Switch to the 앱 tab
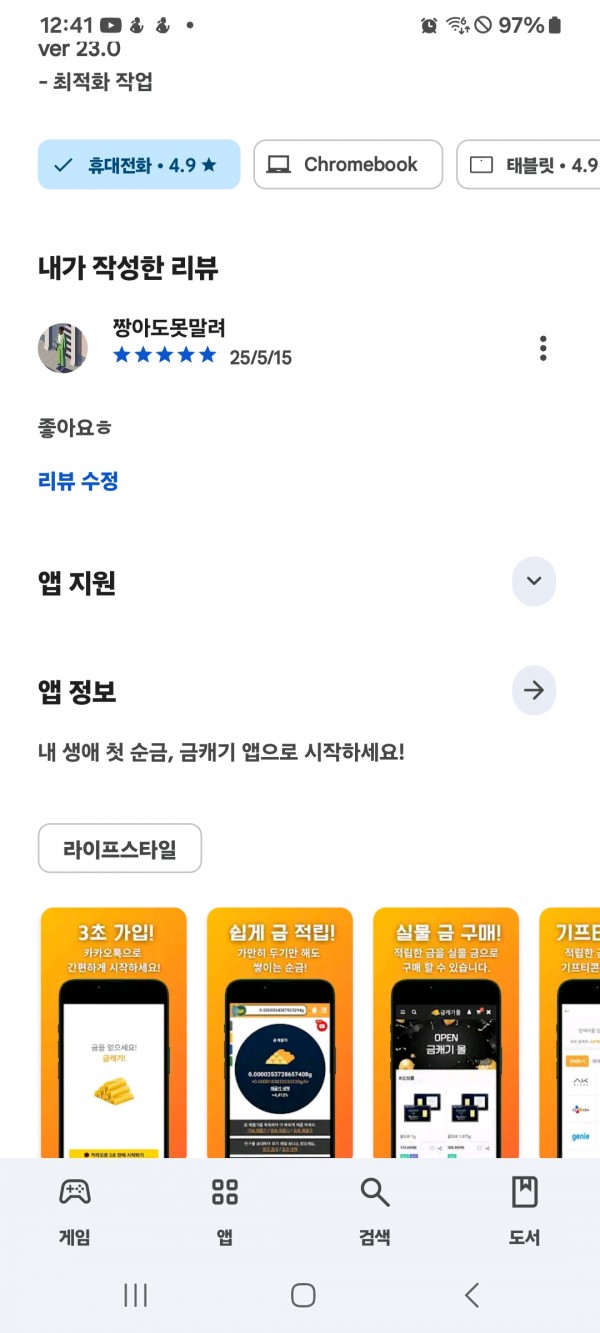Viewport: 600px width, 1333px height. [x=225, y=1210]
